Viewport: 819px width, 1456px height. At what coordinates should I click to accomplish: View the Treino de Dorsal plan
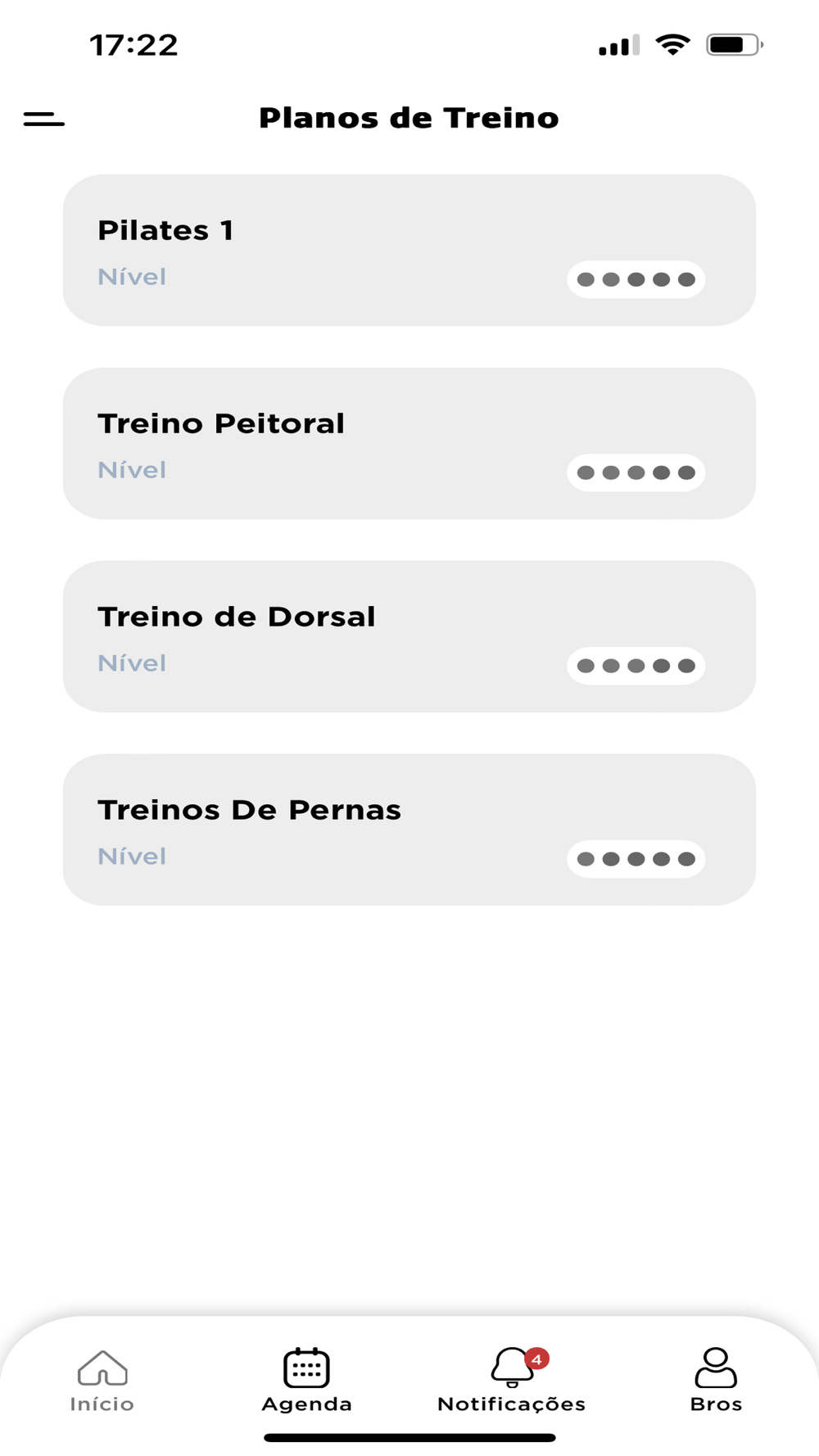pos(409,636)
